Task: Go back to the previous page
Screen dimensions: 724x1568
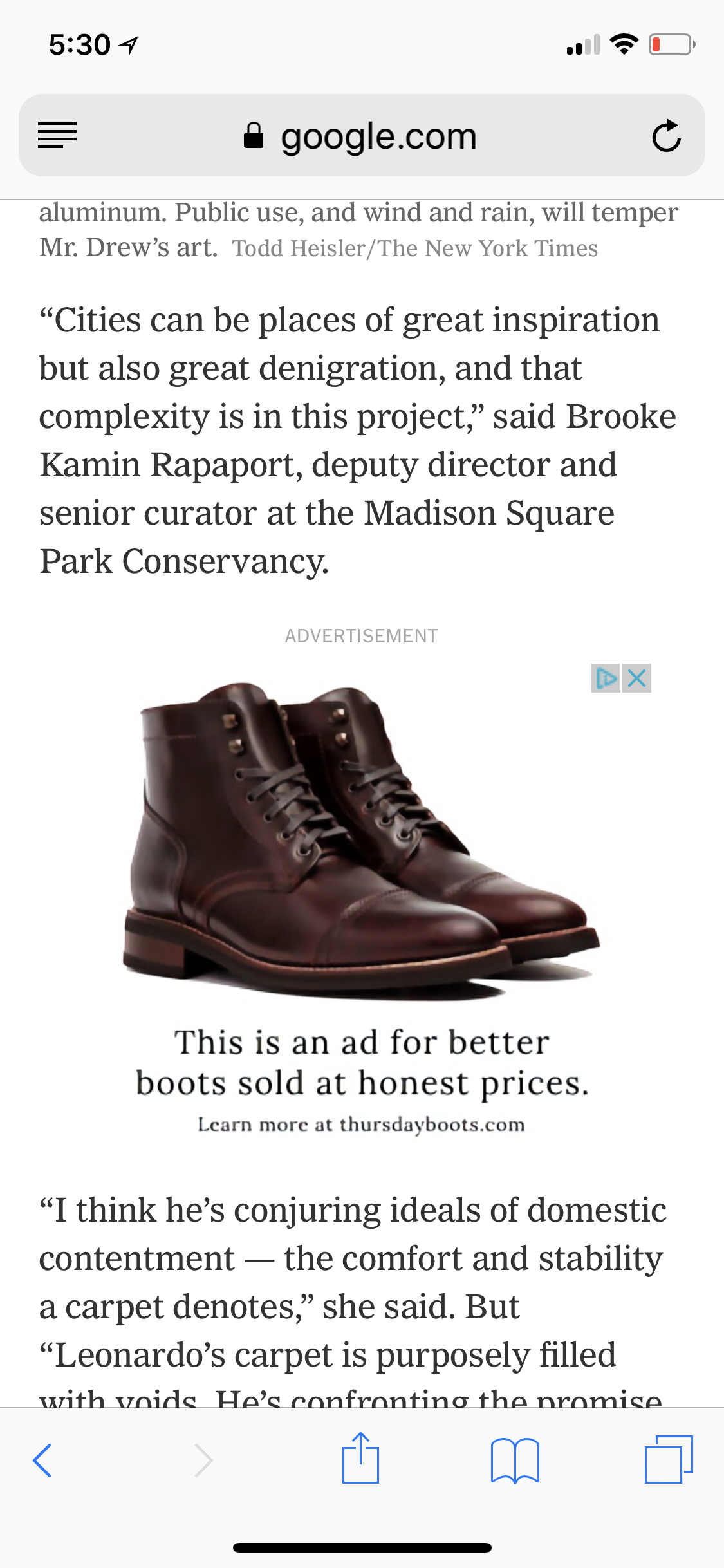Action: coord(42,1460)
